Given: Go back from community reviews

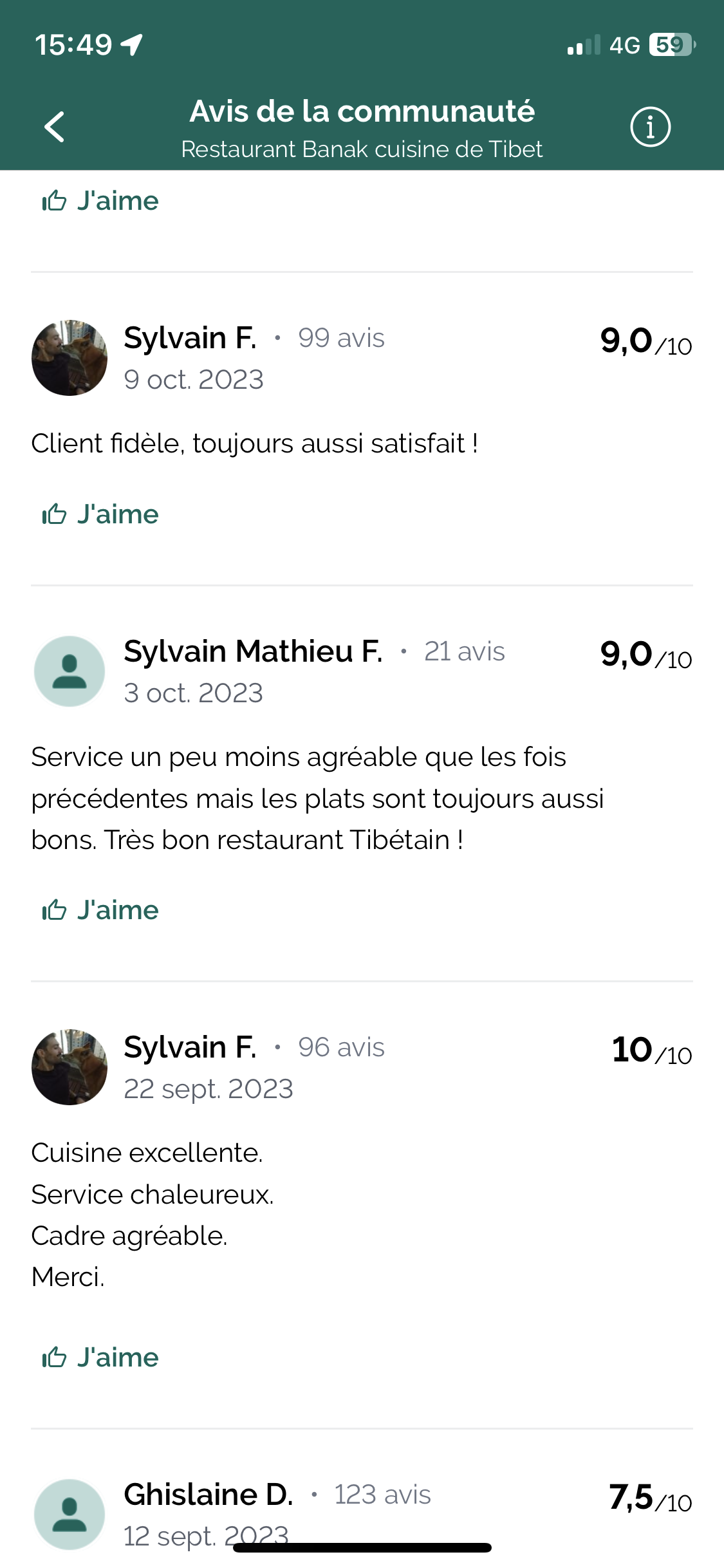Looking at the screenshot, I should coord(55,127).
